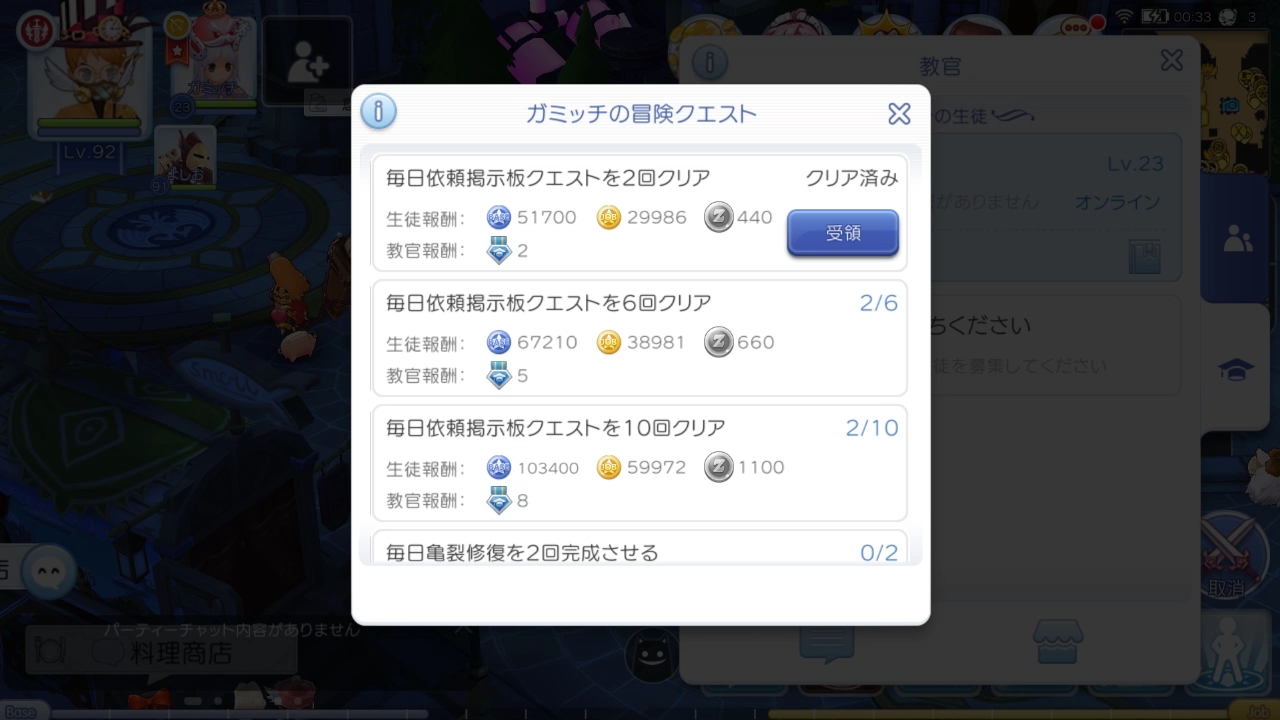Close the 教官 panel behind the dialog
Image resolution: width=1280 pixels, height=720 pixels.
pos(1171,61)
